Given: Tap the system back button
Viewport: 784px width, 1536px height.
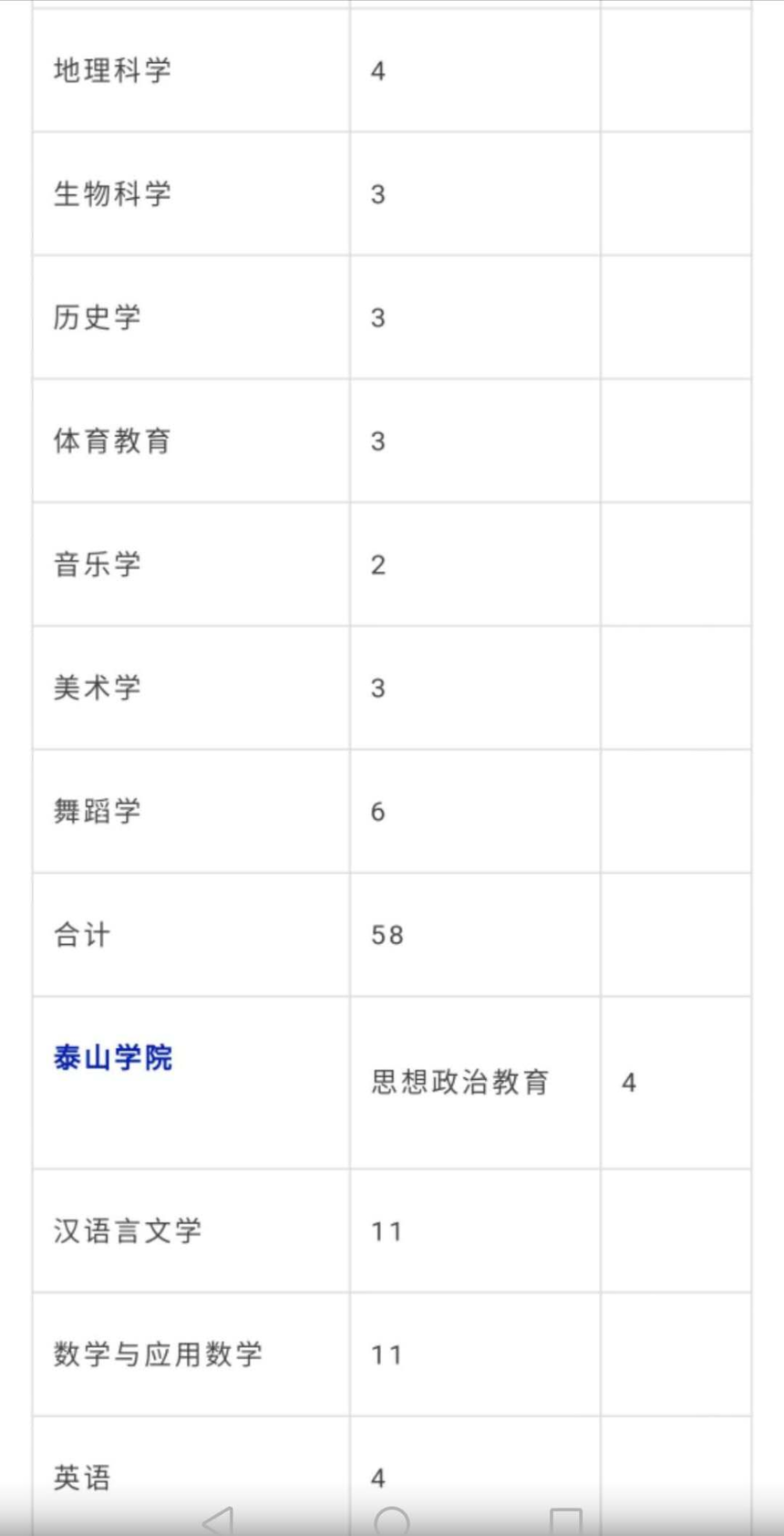Looking at the screenshot, I should pos(218,1520).
